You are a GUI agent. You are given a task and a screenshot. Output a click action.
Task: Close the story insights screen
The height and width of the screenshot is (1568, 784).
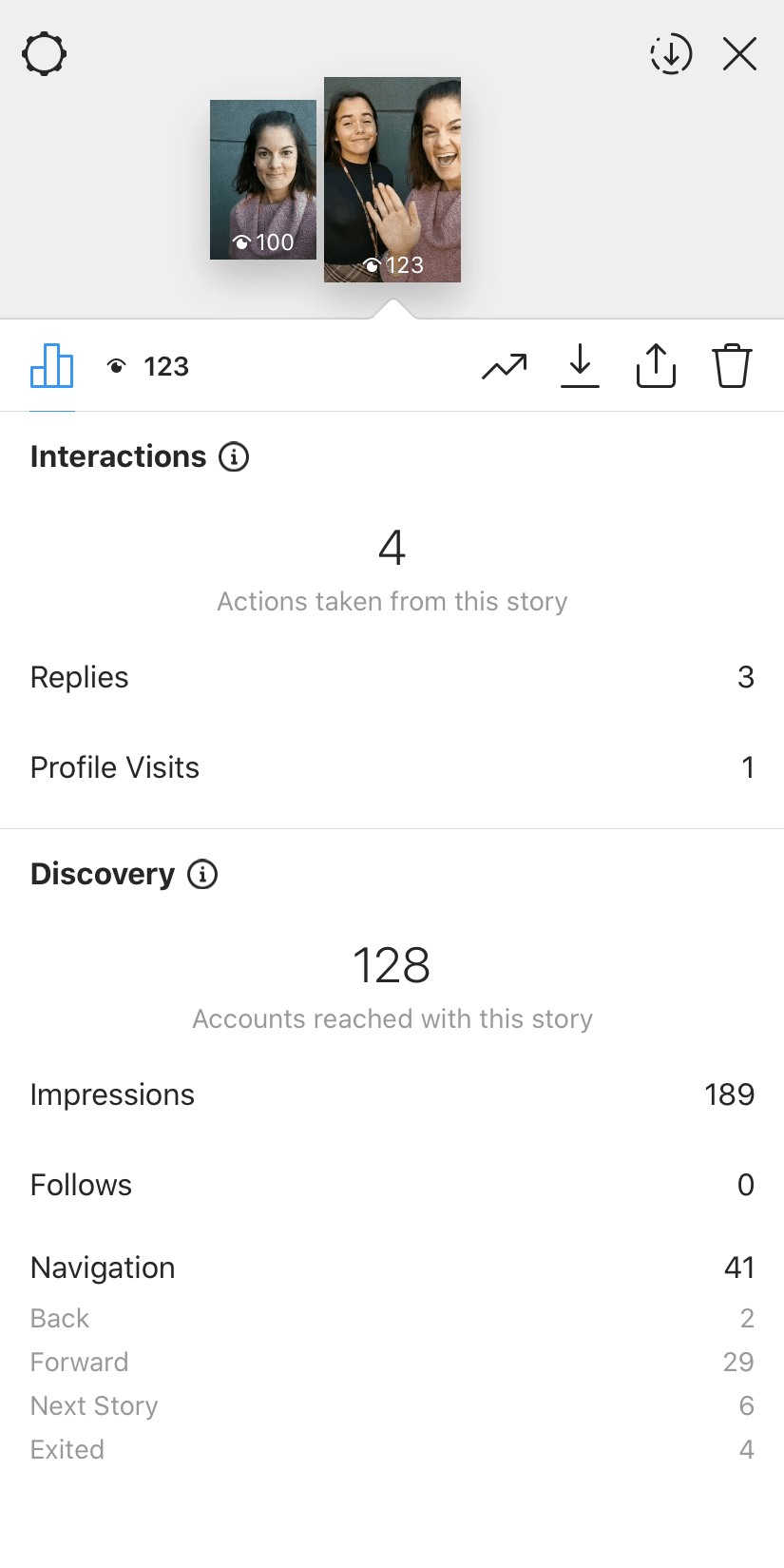pyautogui.click(x=739, y=54)
